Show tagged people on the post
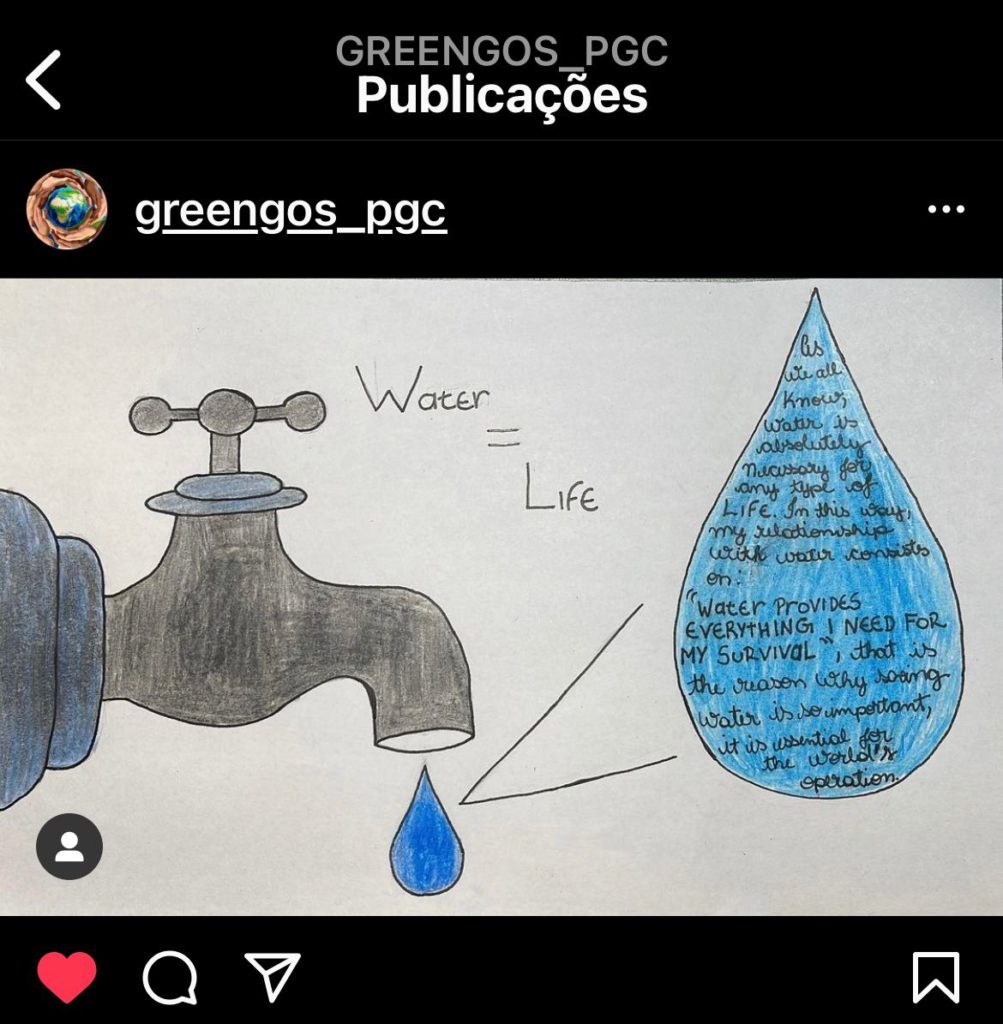 tap(69, 846)
